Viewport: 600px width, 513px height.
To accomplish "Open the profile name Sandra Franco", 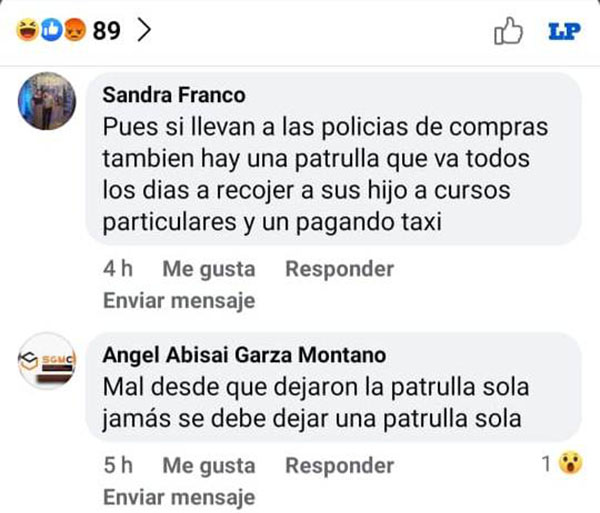I will (174, 96).
